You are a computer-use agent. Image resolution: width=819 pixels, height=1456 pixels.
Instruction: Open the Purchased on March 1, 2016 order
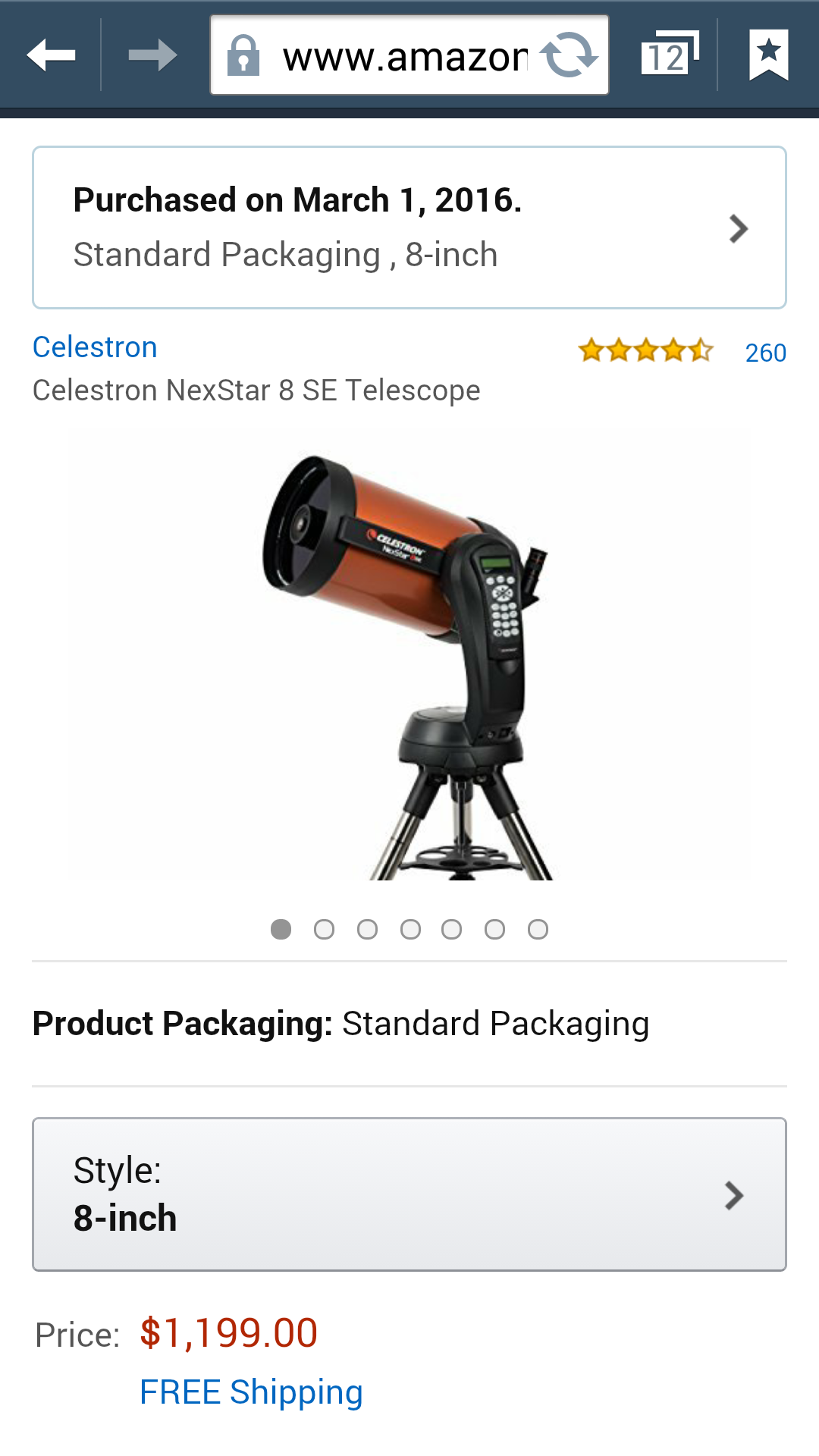click(x=409, y=227)
